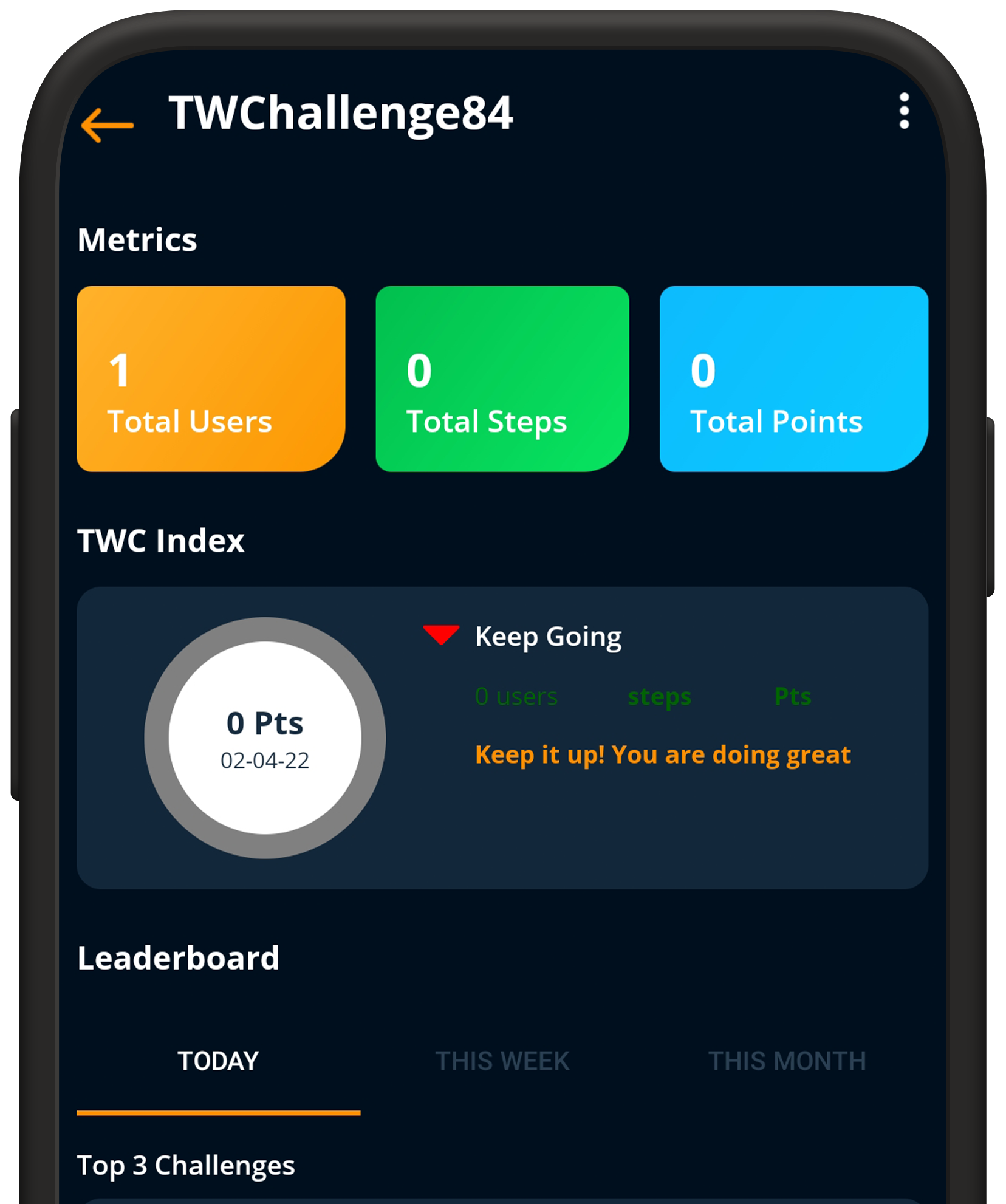
Task: Go back using the orange arrow
Action: (108, 125)
